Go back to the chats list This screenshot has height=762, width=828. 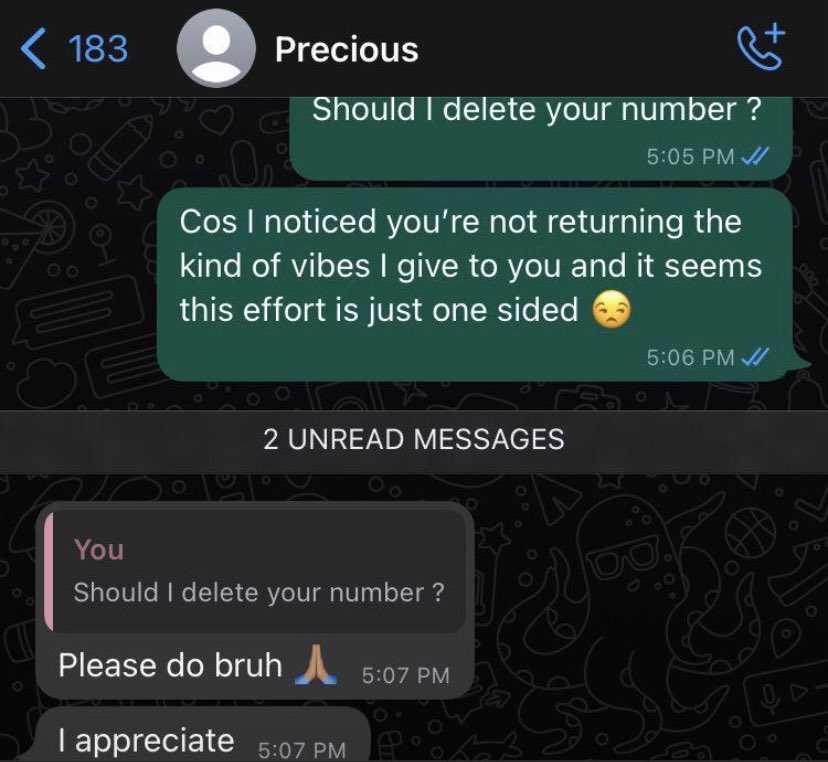click(72, 49)
